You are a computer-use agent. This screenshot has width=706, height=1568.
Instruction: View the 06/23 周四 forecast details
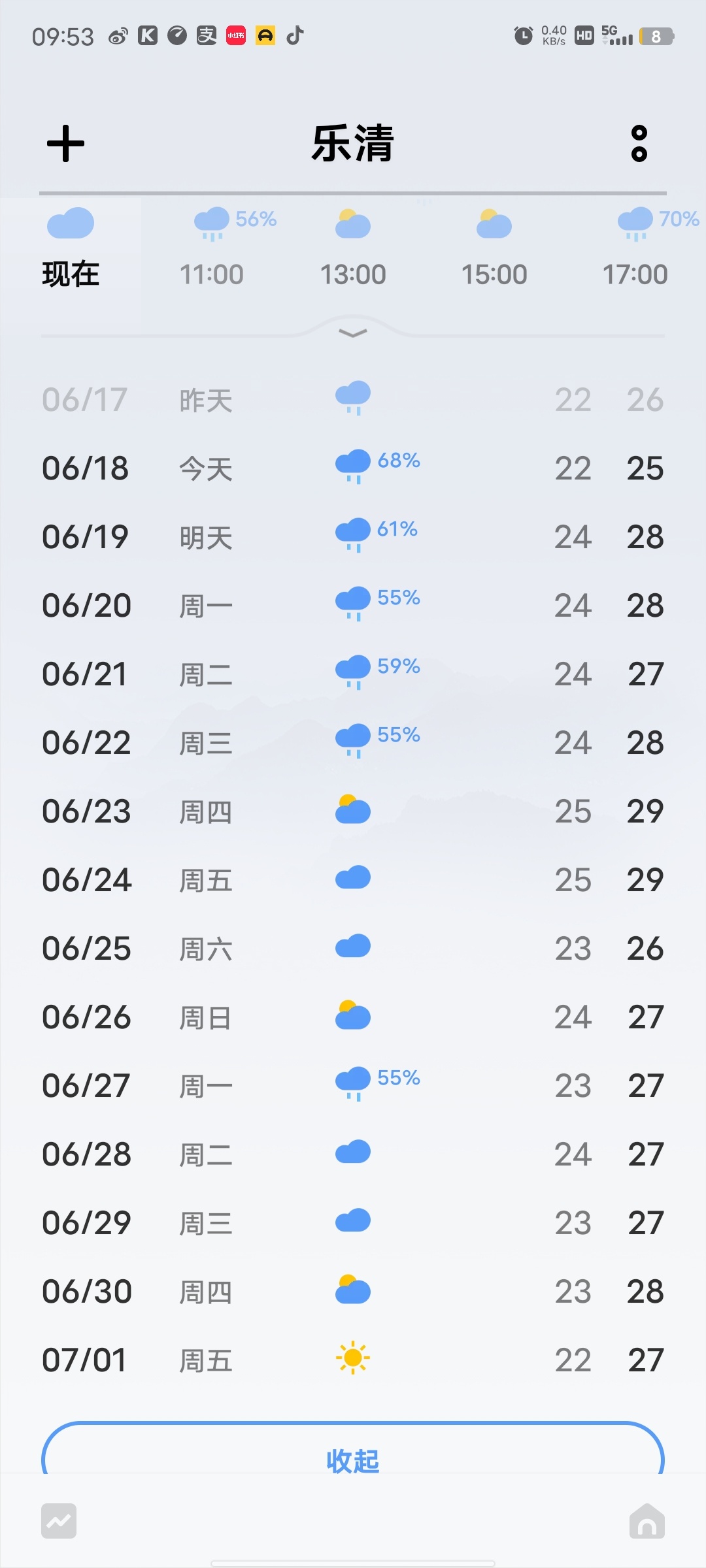click(353, 811)
